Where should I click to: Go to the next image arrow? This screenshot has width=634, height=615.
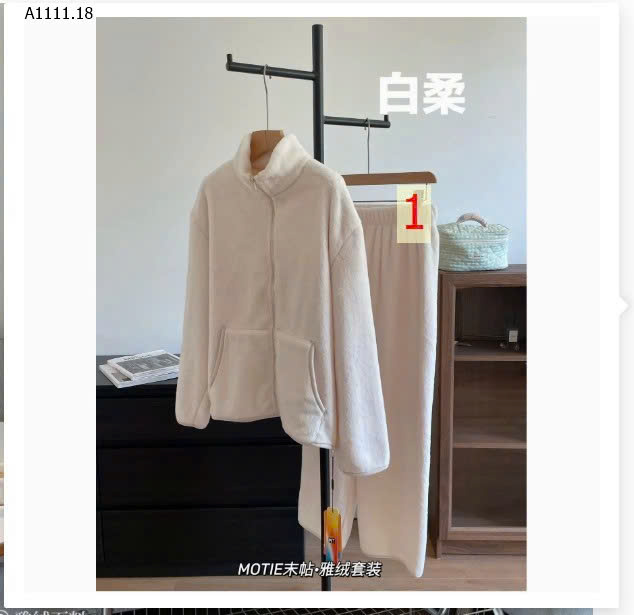pos(624,306)
